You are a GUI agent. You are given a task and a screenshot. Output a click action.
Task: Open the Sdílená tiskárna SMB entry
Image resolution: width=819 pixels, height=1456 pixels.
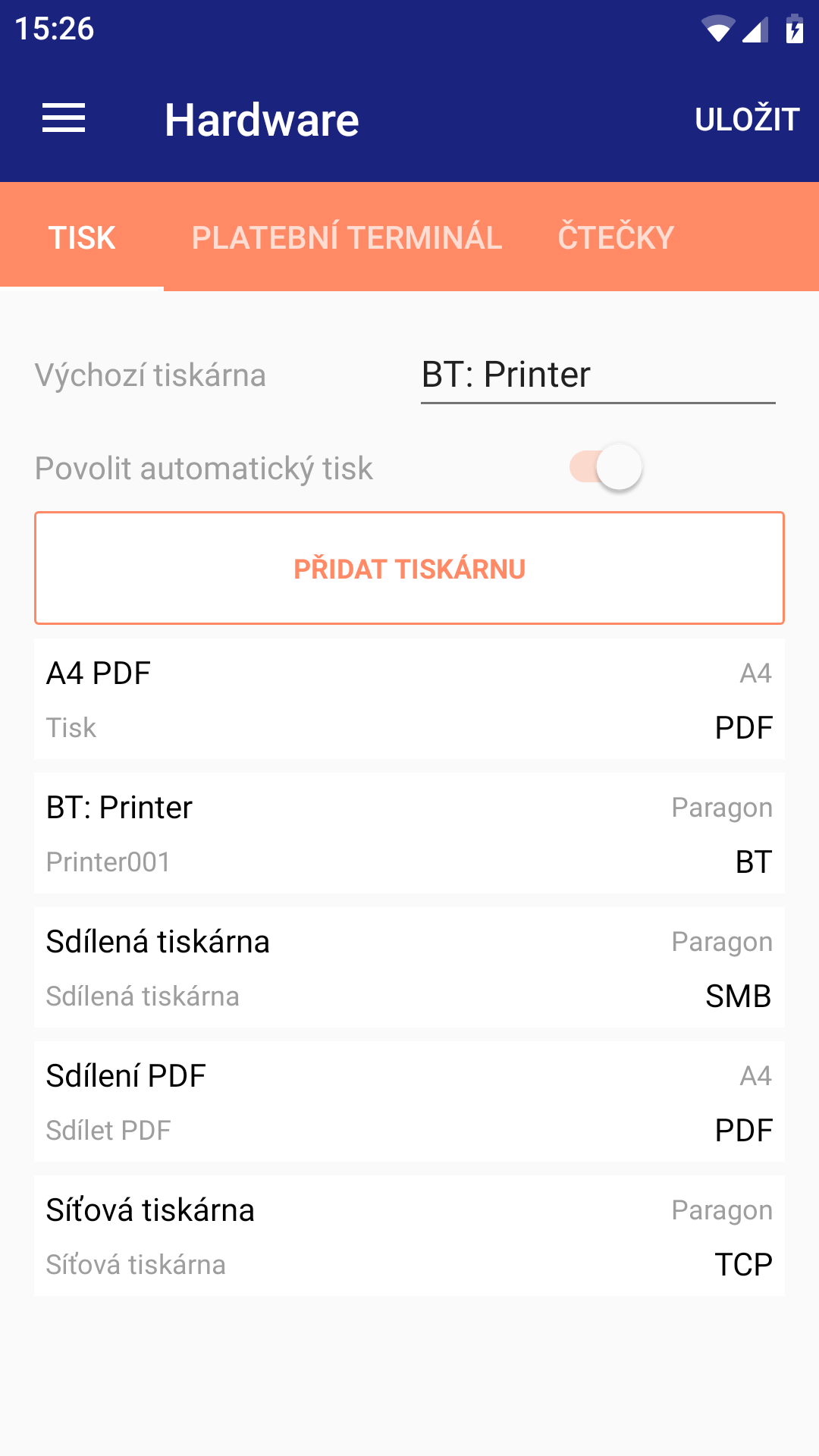tap(409, 968)
